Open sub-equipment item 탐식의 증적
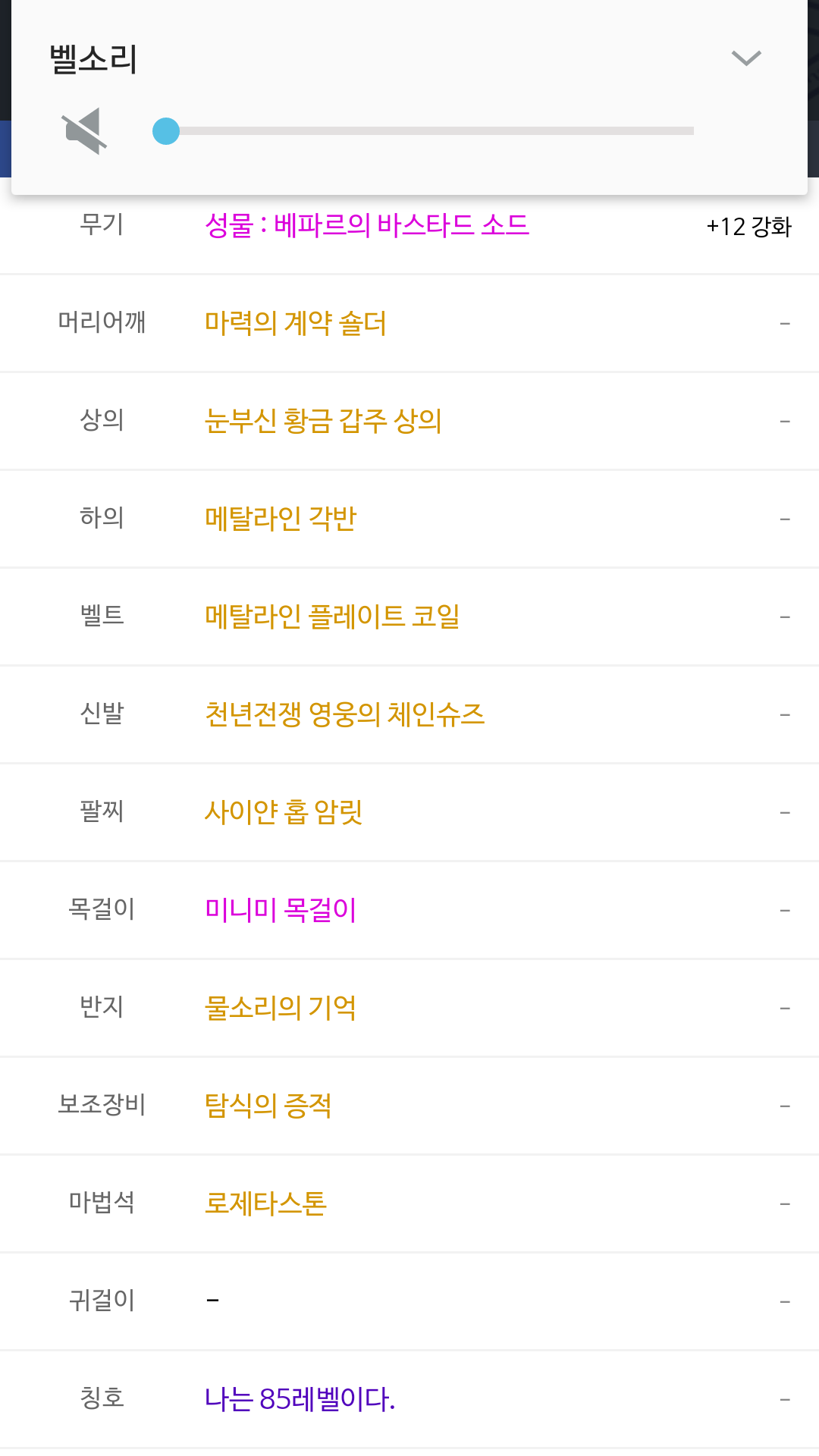The width and height of the screenshot is (819, 1456). click(x=268, y=1106)
